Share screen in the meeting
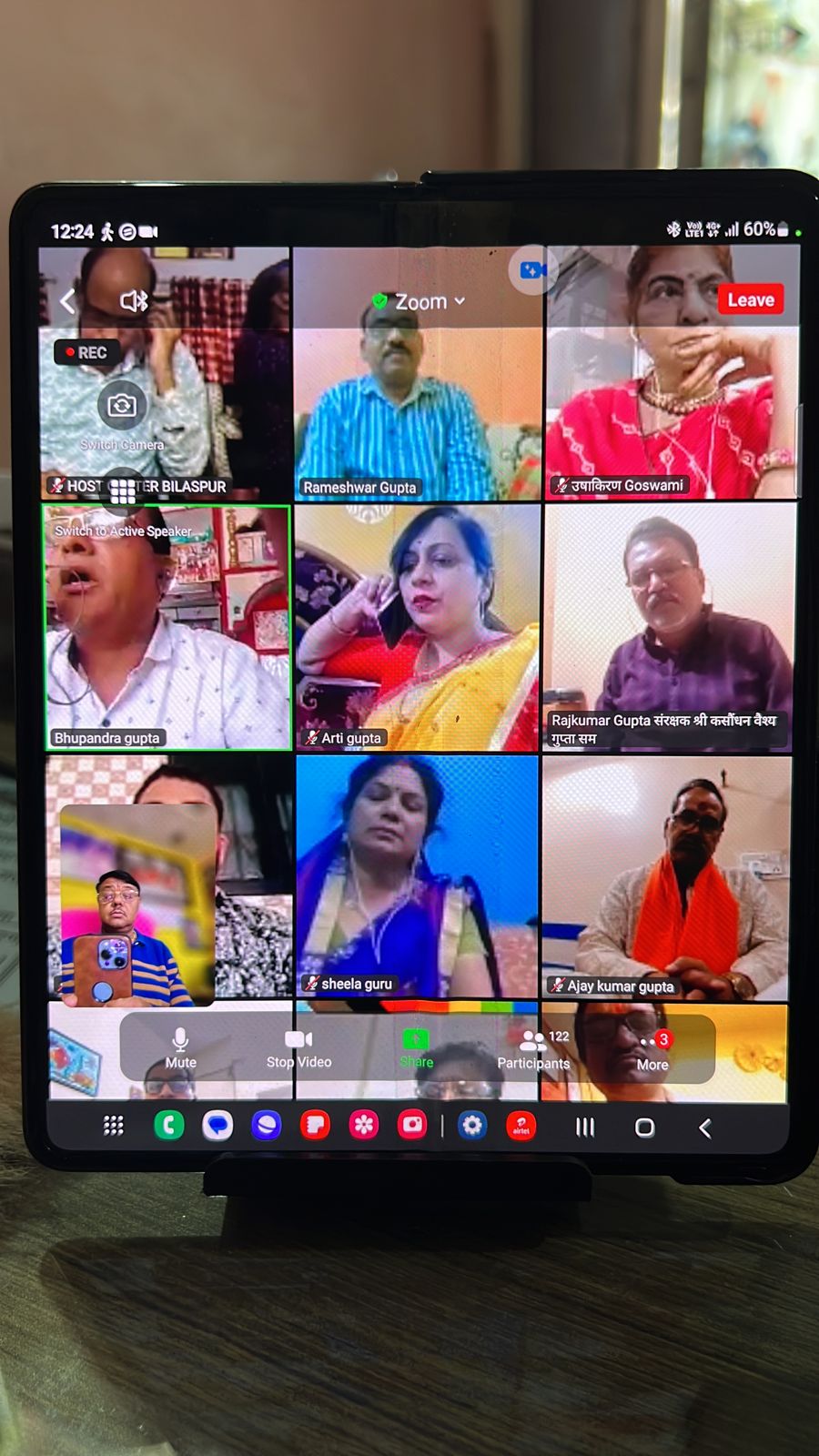 click(416, 1047)
